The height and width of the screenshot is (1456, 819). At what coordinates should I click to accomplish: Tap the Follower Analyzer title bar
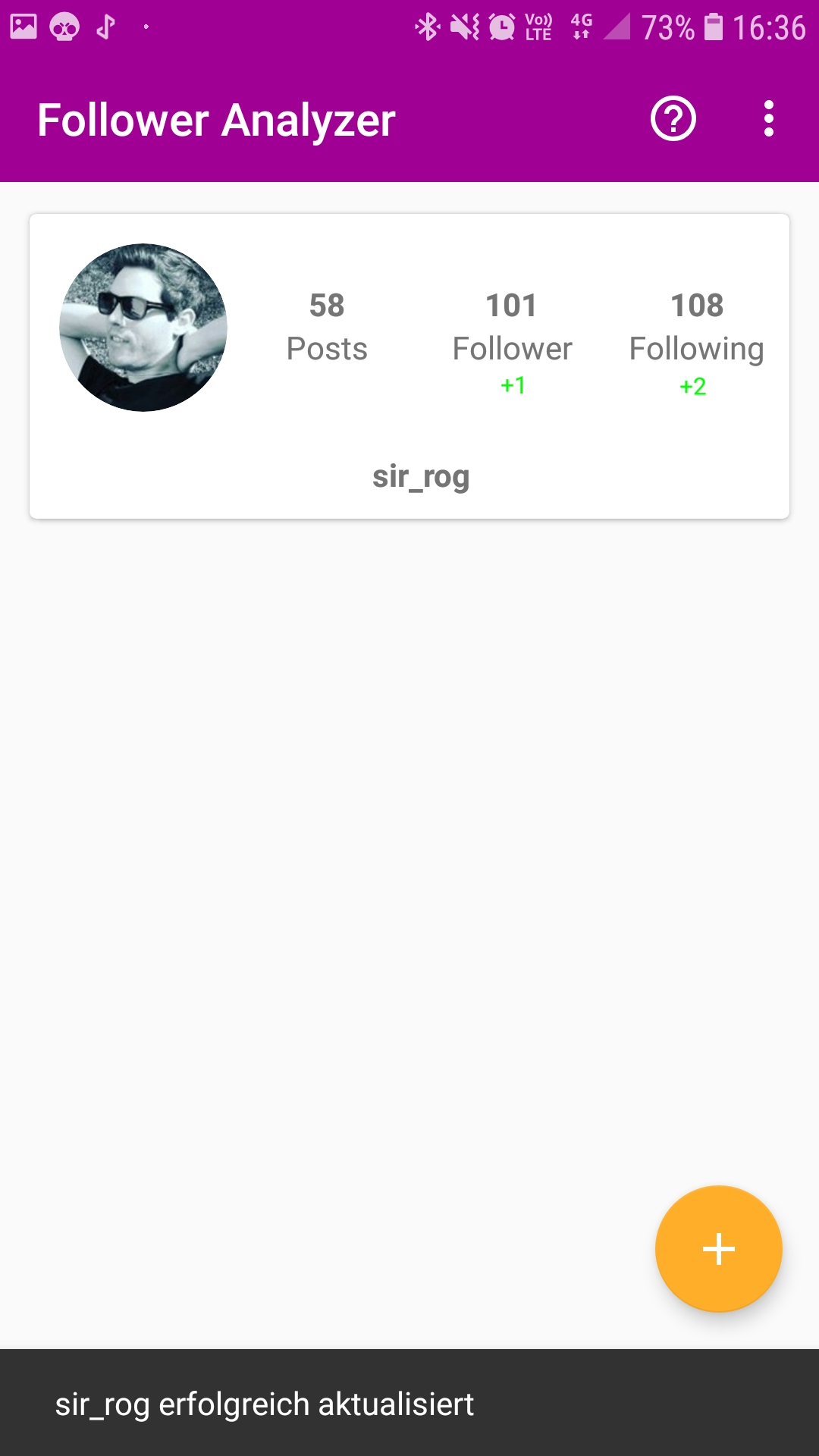(217, 118)
